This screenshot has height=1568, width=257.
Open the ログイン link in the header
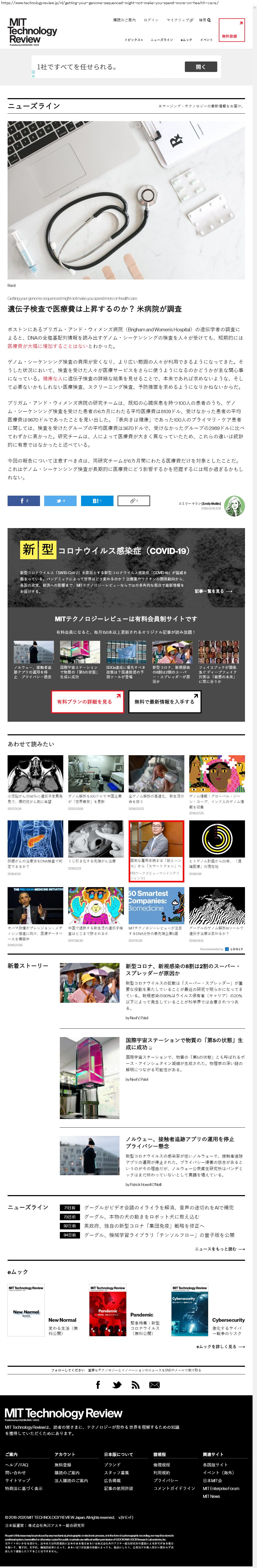point(151,20)
